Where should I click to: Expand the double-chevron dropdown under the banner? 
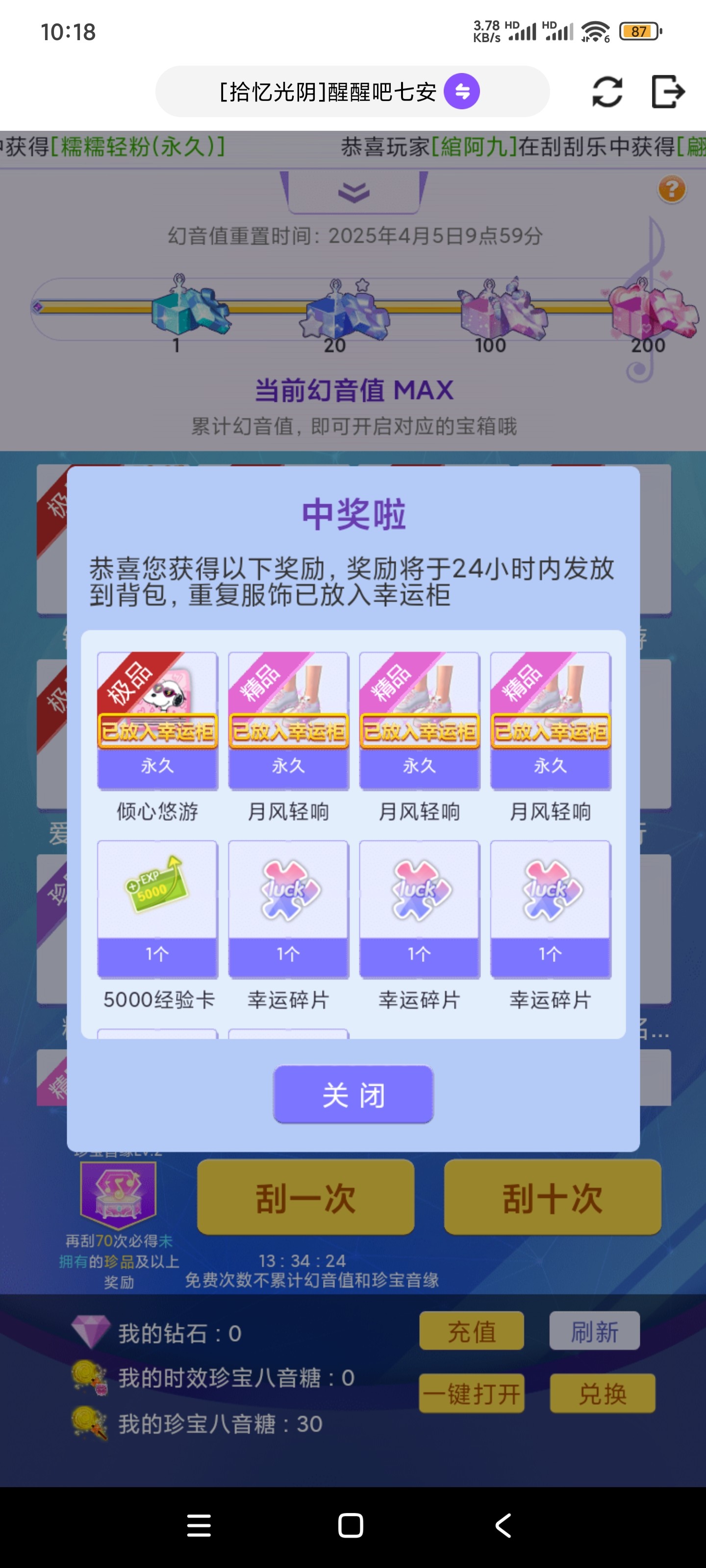pyautogui.click(x=354, y=193)
